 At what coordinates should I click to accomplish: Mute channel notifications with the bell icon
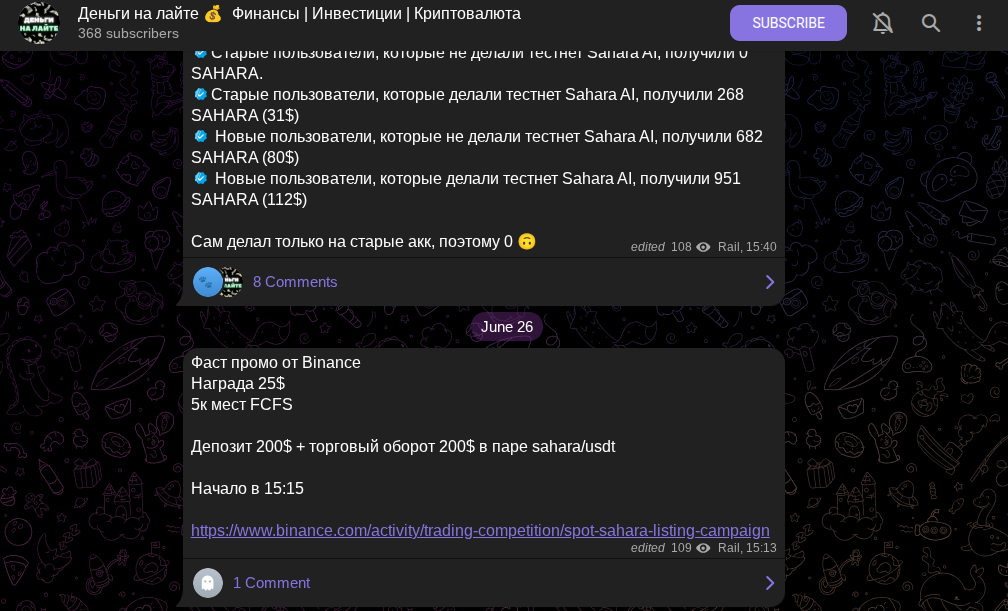[x=882, y=23]
